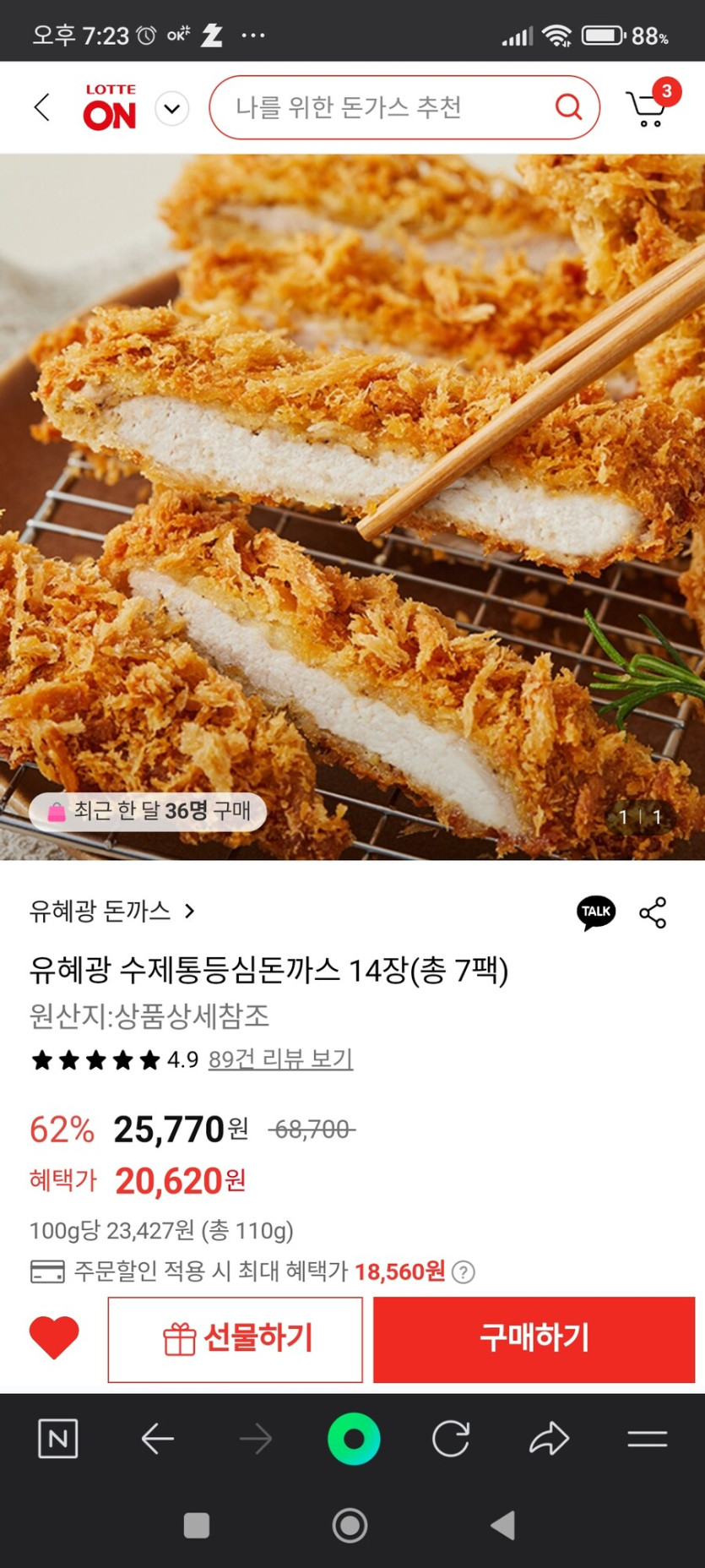The height and width of the screenshot is (1568, 705).
Task: Tap the share arrow in bottom toolbar
Action: pyautogui.click(x=550, y=1440)
